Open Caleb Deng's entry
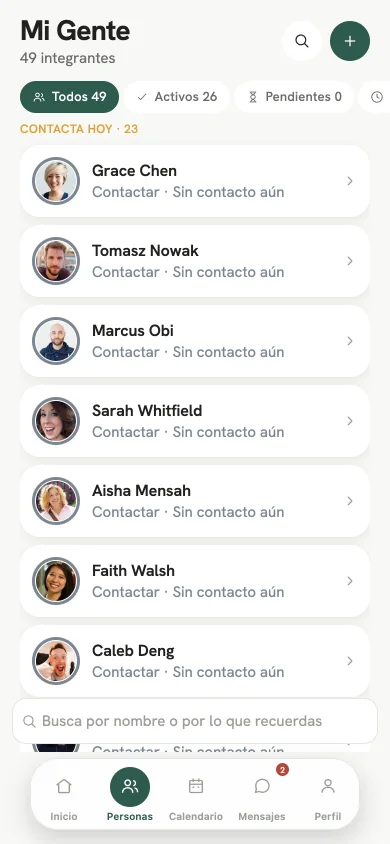390x844 pixels. [195, 661]
